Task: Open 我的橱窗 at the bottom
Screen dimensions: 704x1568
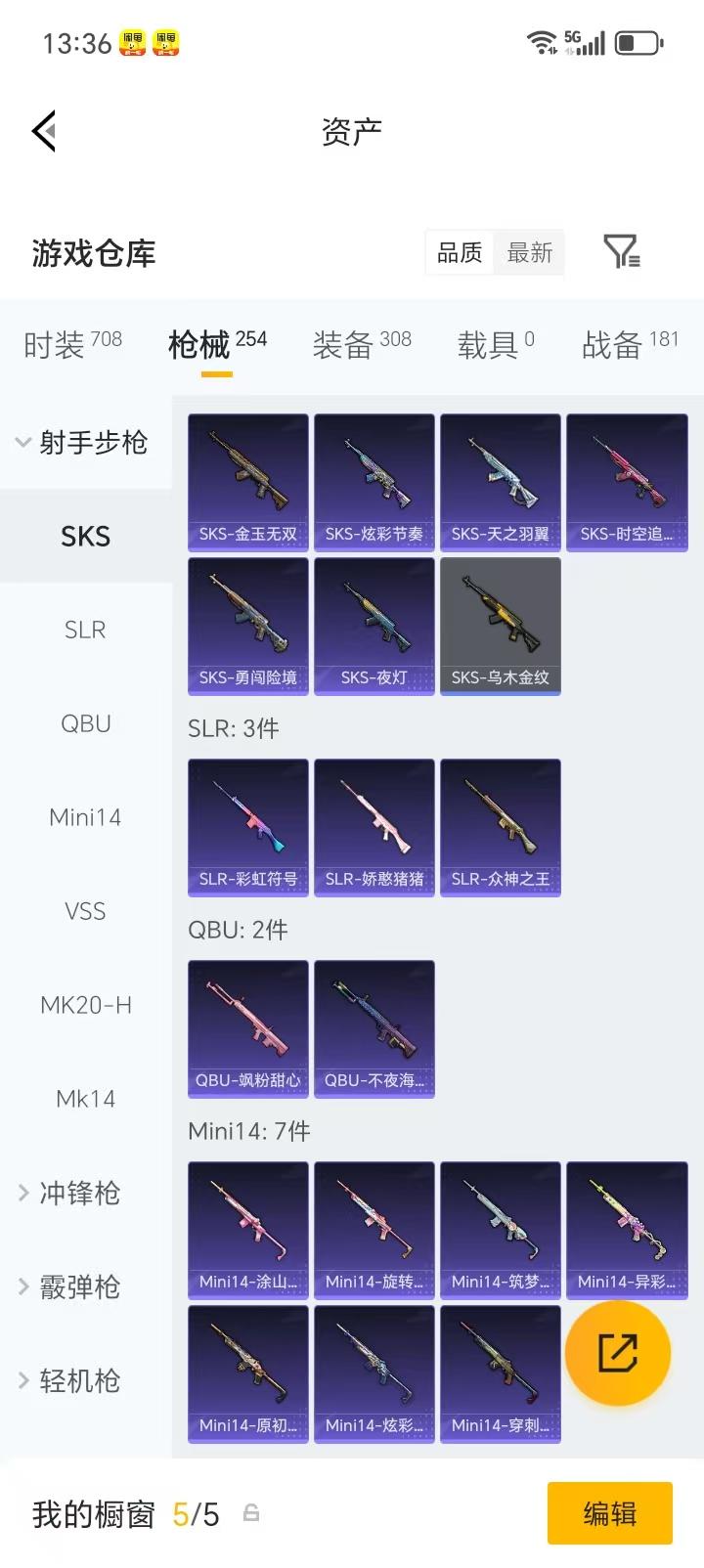Action: coord(93,1513)
